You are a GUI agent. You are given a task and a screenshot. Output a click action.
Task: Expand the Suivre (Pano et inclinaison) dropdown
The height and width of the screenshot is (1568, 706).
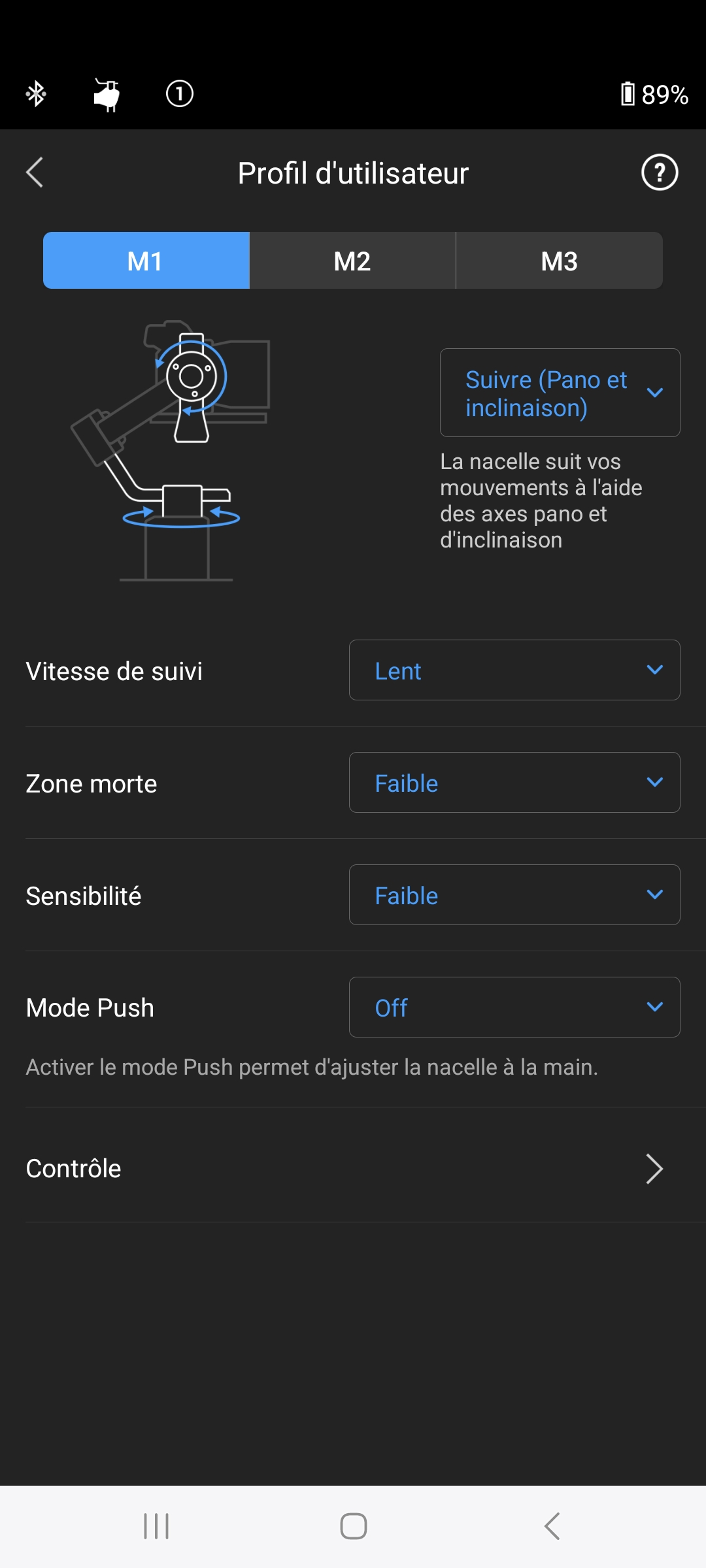[560, 393]
